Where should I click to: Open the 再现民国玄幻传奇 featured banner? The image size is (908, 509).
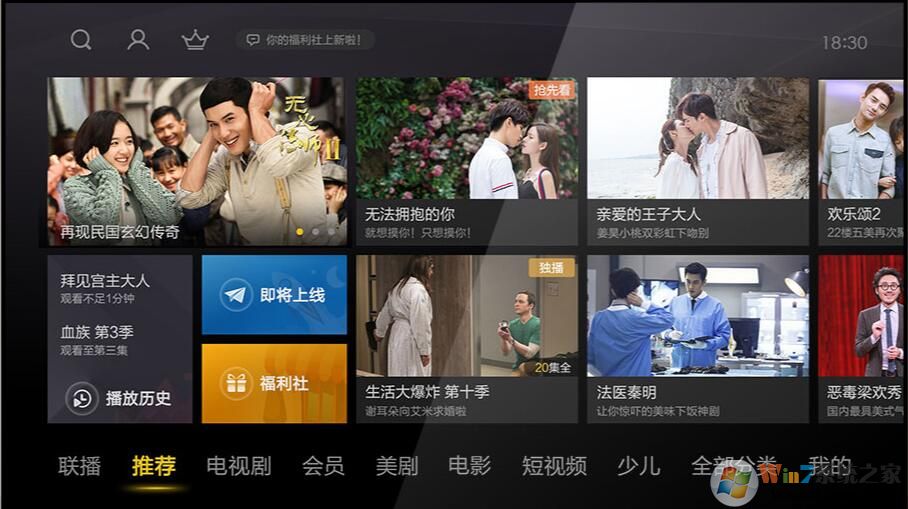pyautogui.click(x=197, y=160)
